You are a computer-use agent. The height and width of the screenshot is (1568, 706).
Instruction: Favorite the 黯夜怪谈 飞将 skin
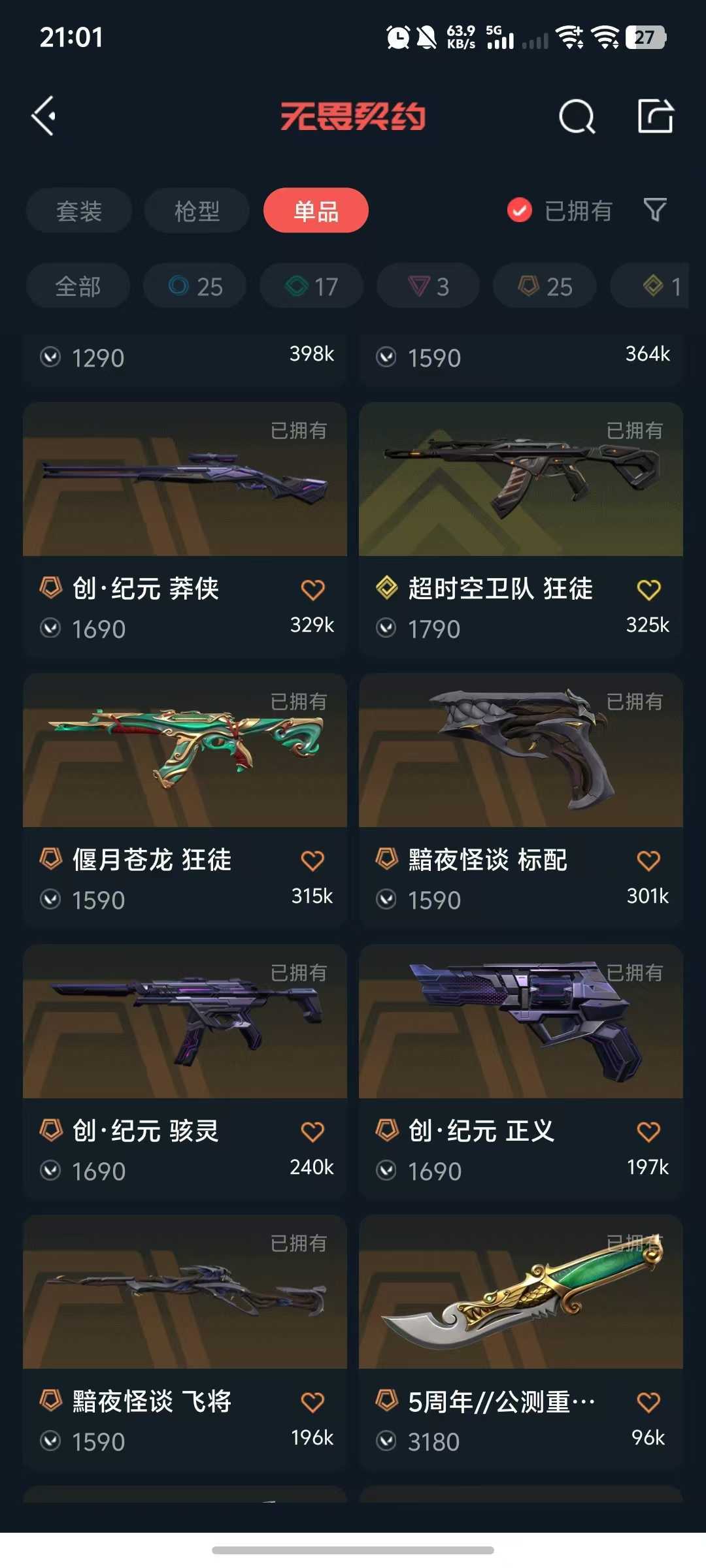(x=312, y=1402)
